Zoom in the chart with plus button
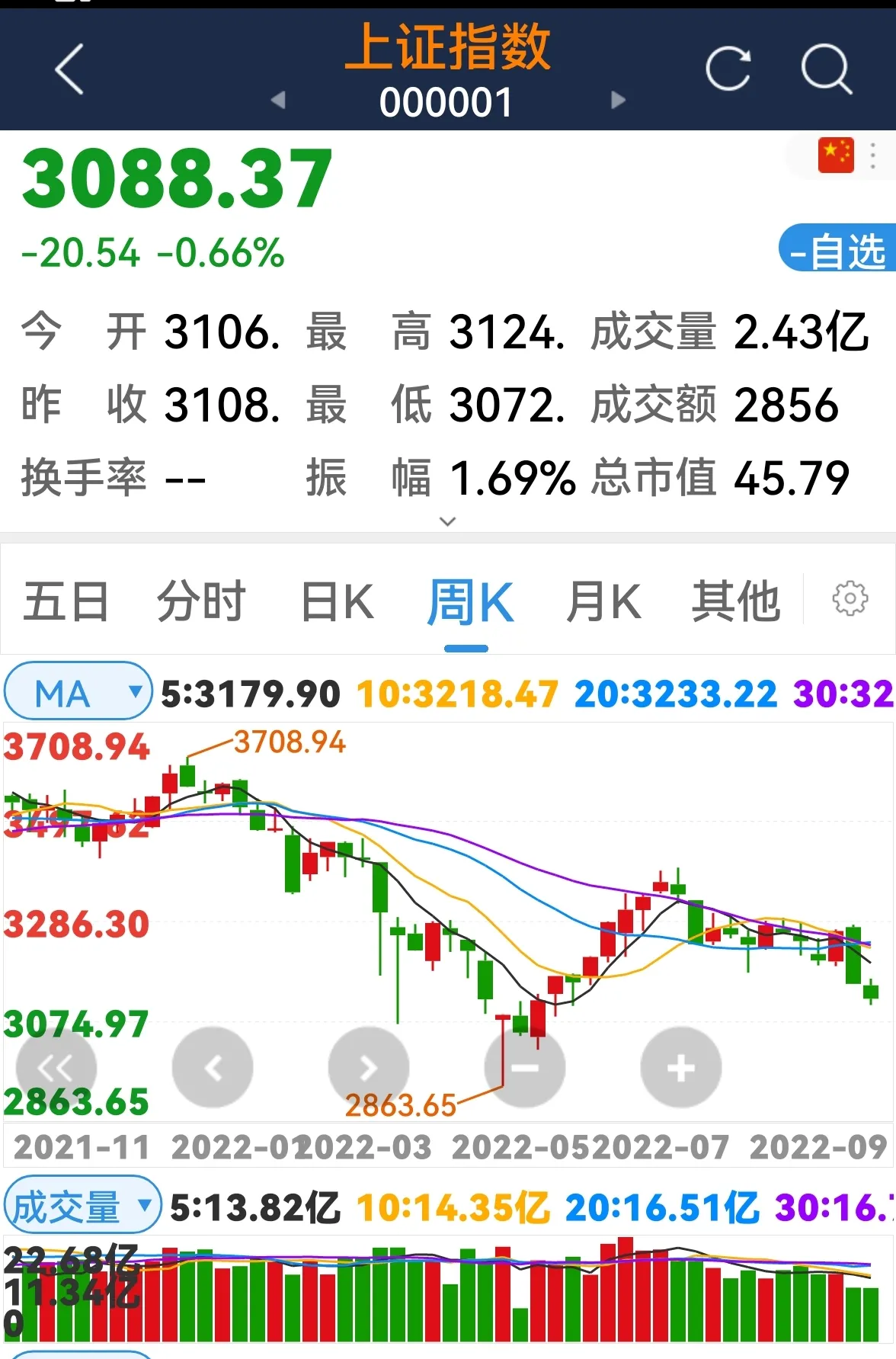This screenshot has width=896, height=1359. tap(680, 1067)
